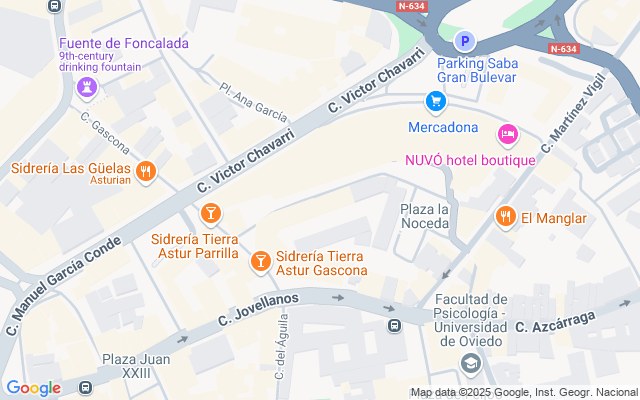Select the Parking Saba Gran Bulevar pin
The width and height of the screenshot is (640, 400).
(x=463, y=41)
